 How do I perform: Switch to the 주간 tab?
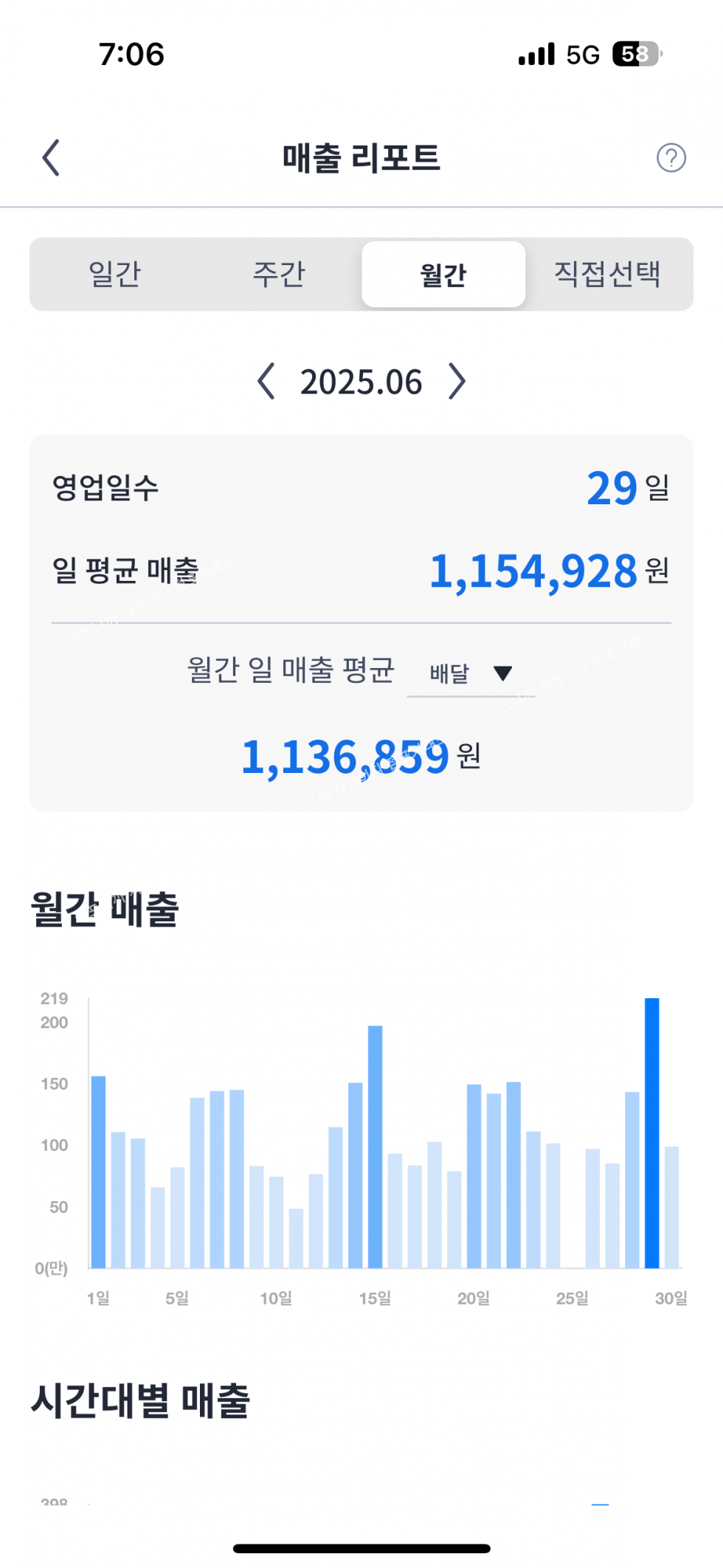tap(279, 274)
